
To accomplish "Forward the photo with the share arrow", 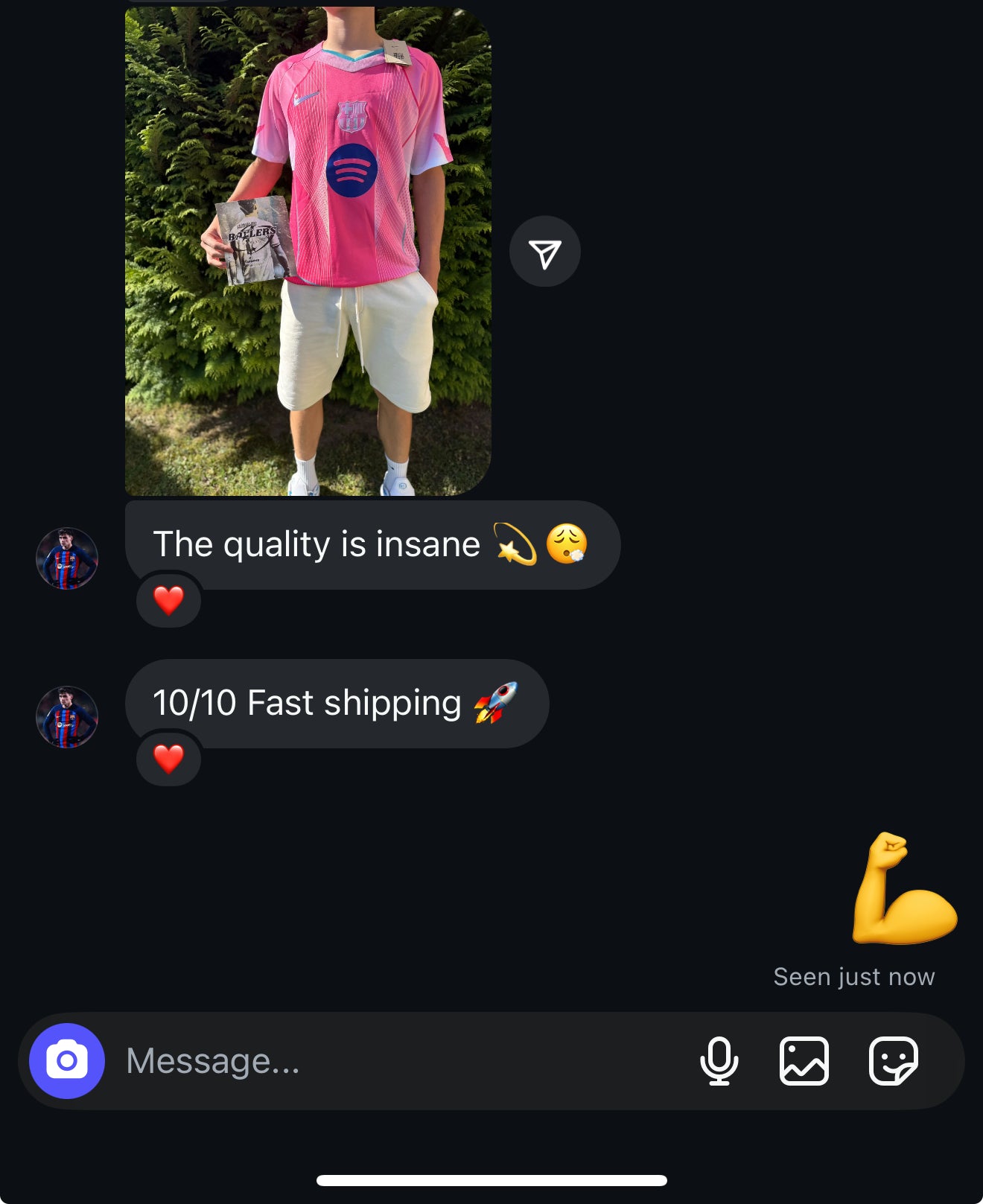I will click(544, 252).
